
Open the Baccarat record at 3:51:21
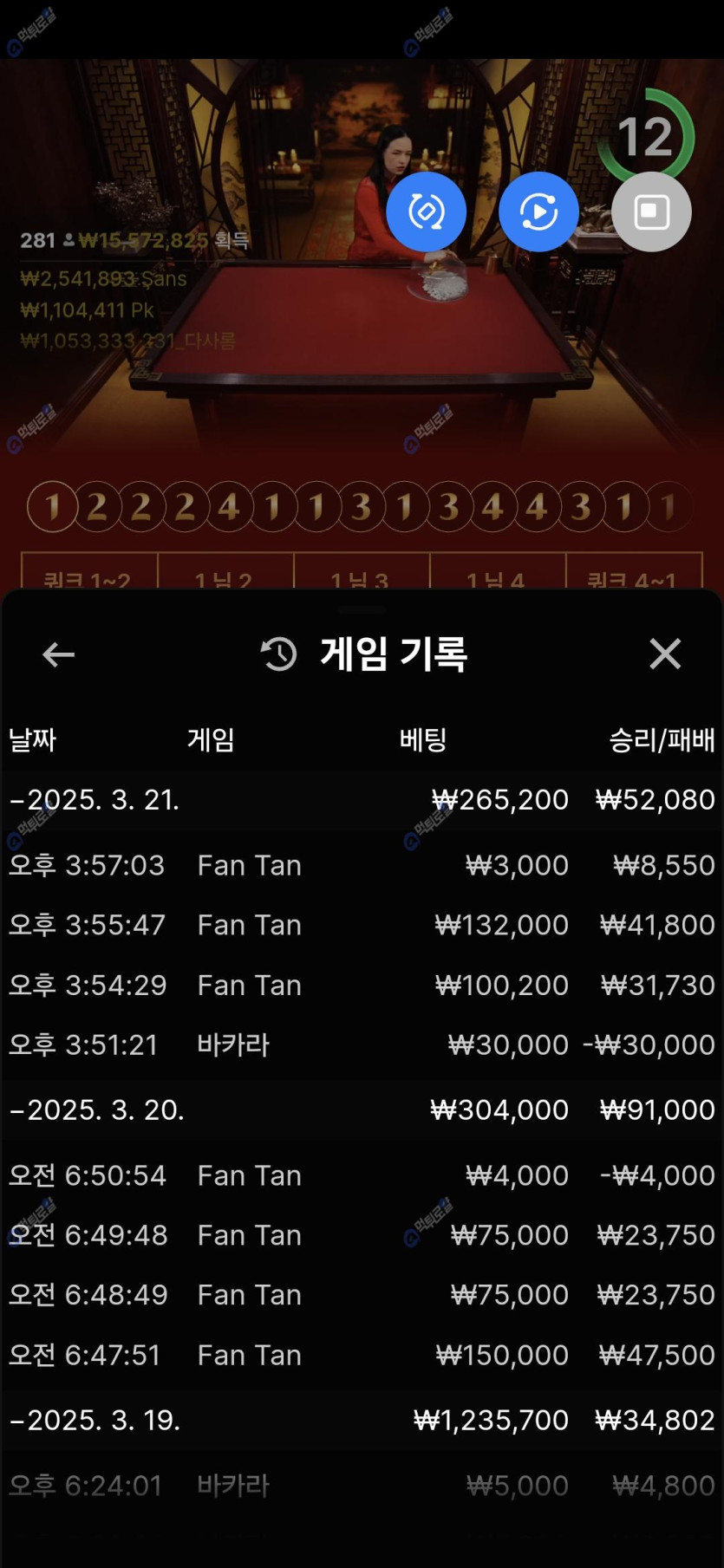pos(361,1044)
